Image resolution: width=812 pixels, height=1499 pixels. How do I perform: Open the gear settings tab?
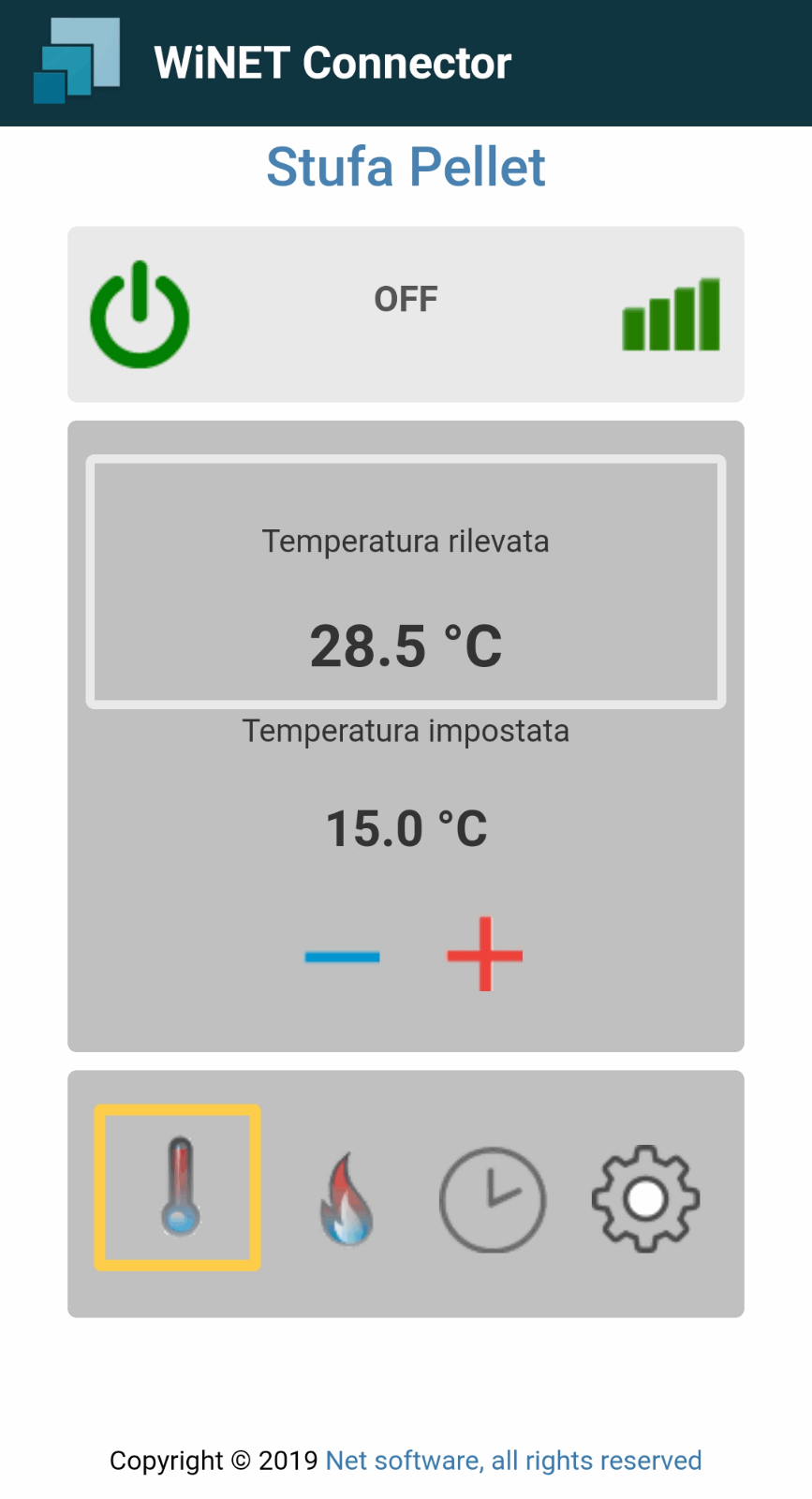click(x=645, y=1198)
